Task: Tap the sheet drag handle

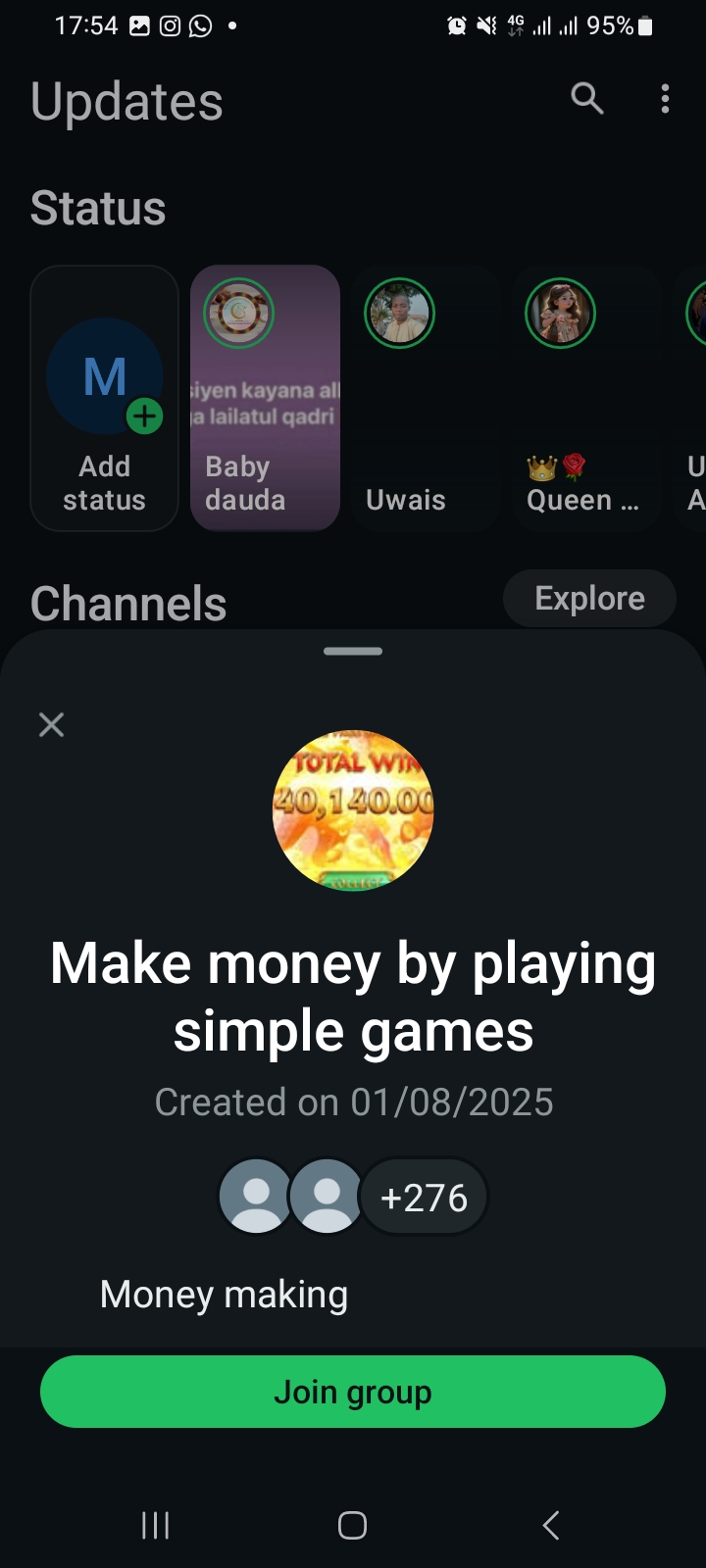Action: click(353, 651)
